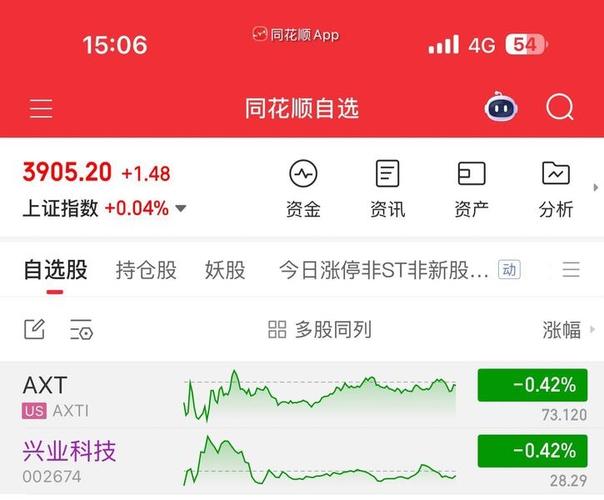Switch to 多股同列 multi-stock view
The image size is (604, 500).
pyautogui.click(x=320, y=330)
